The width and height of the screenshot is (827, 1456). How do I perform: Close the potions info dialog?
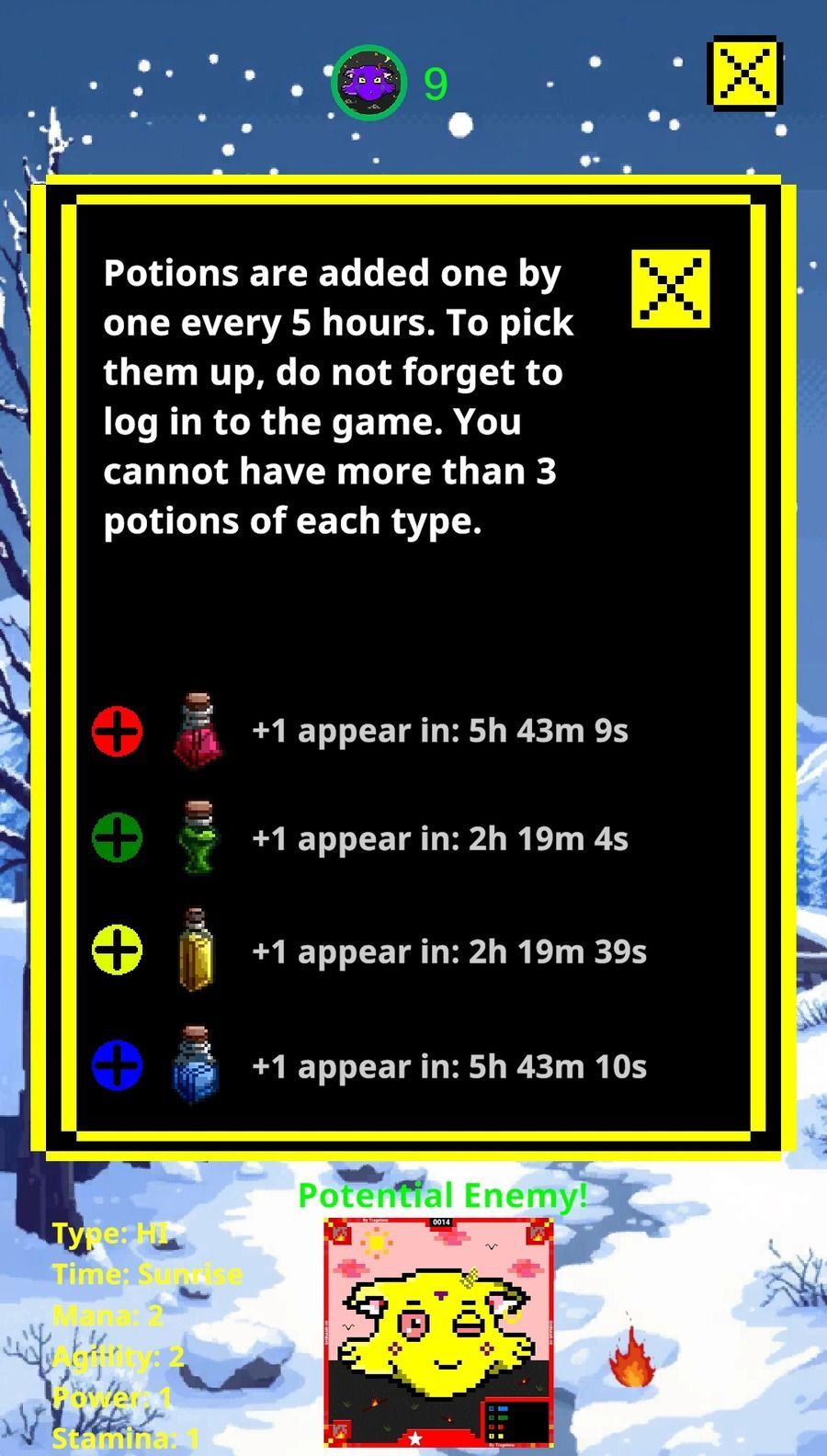tap(670, 288)
